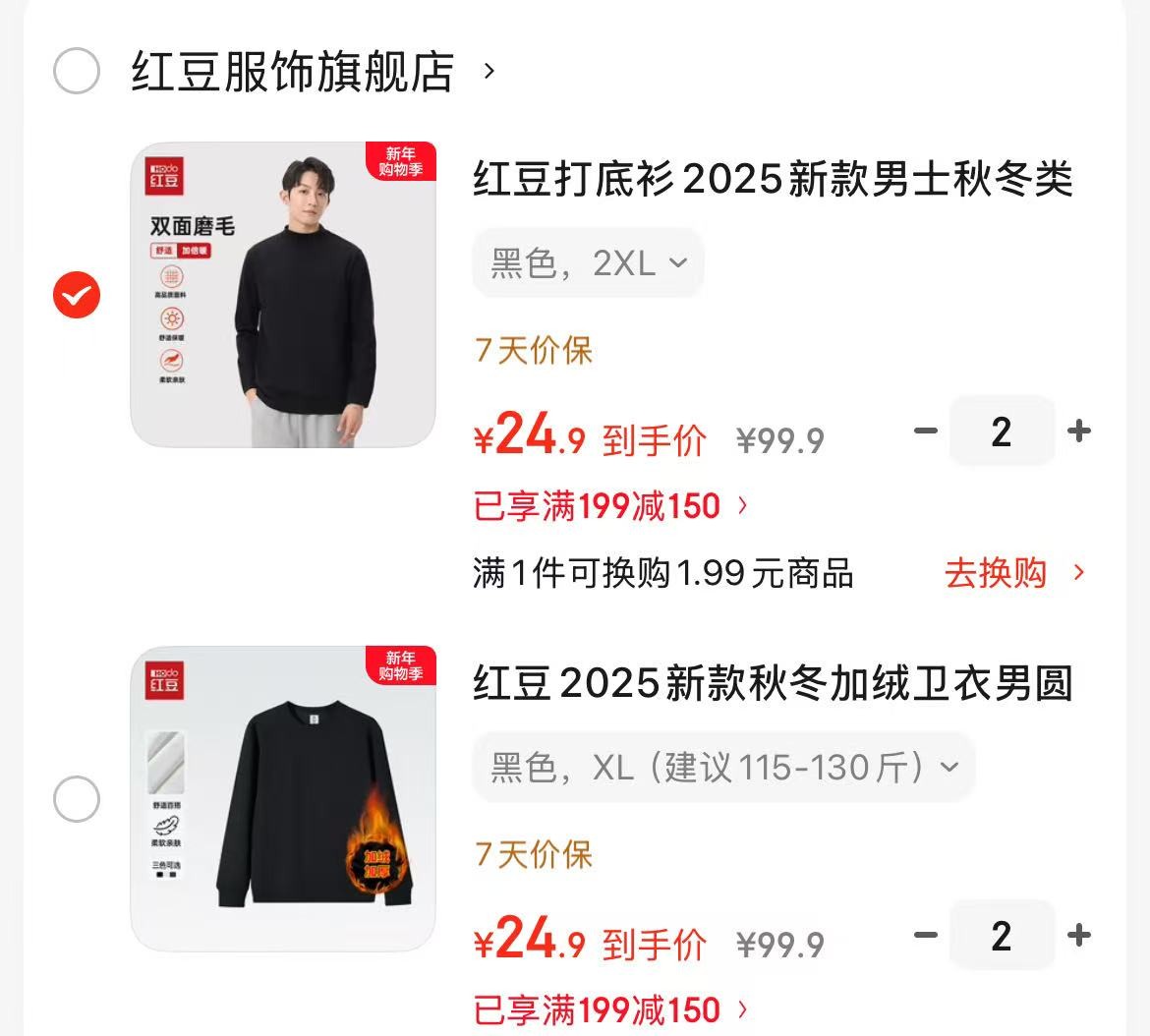Increase quantity of 加绒卫衣
This screenshot has height=1036, width=1150.
point(1079,935)
